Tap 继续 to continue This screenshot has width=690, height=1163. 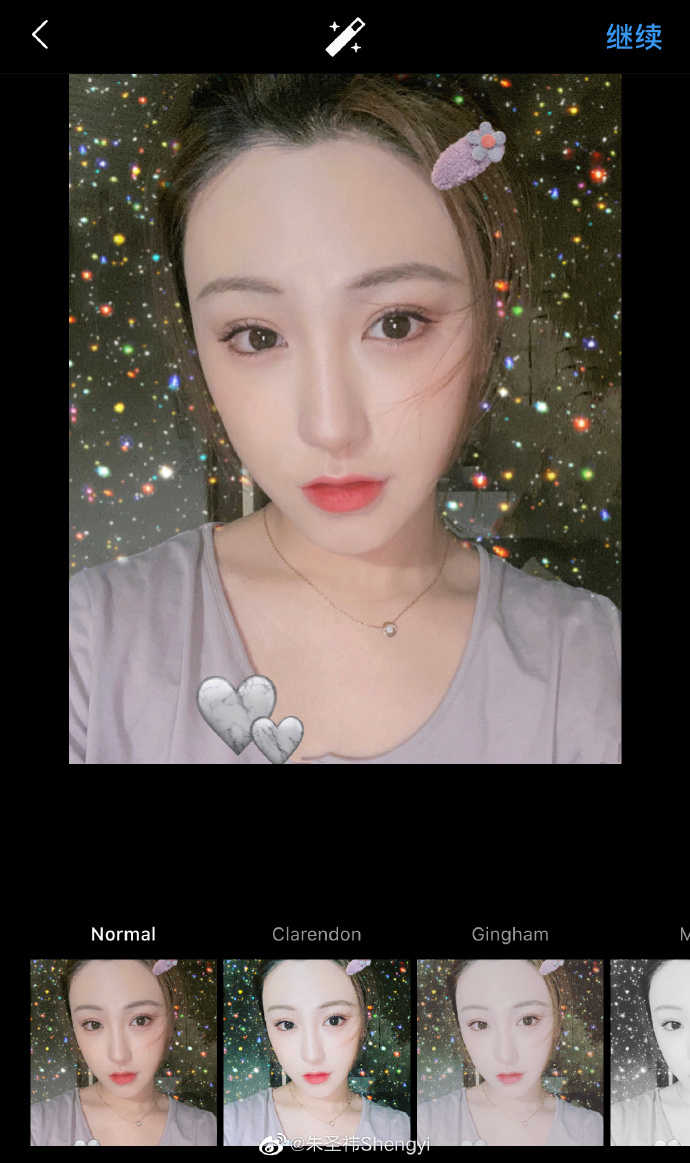coord(634,38)
